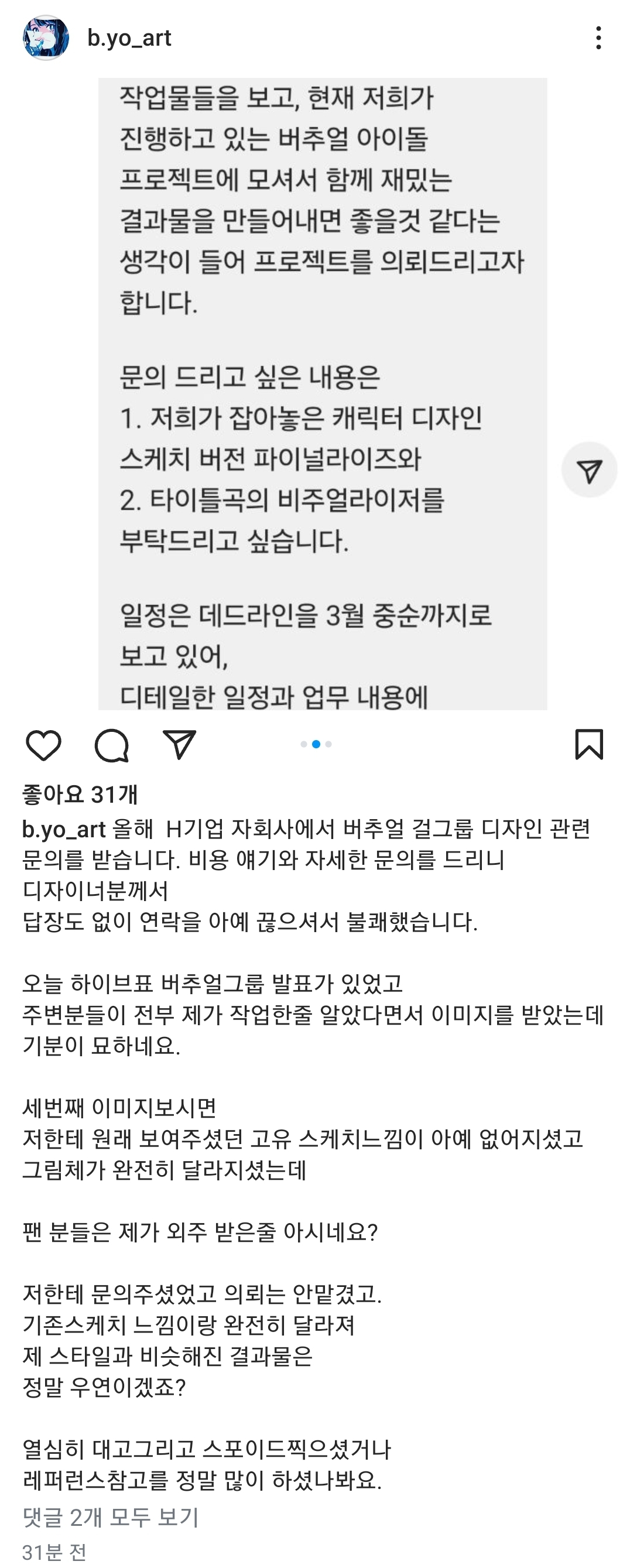The height and width of the screenshot is (1568, 630).
Task: View all 2 comments
Action: pyautogui.click(x=111, y=1518)
